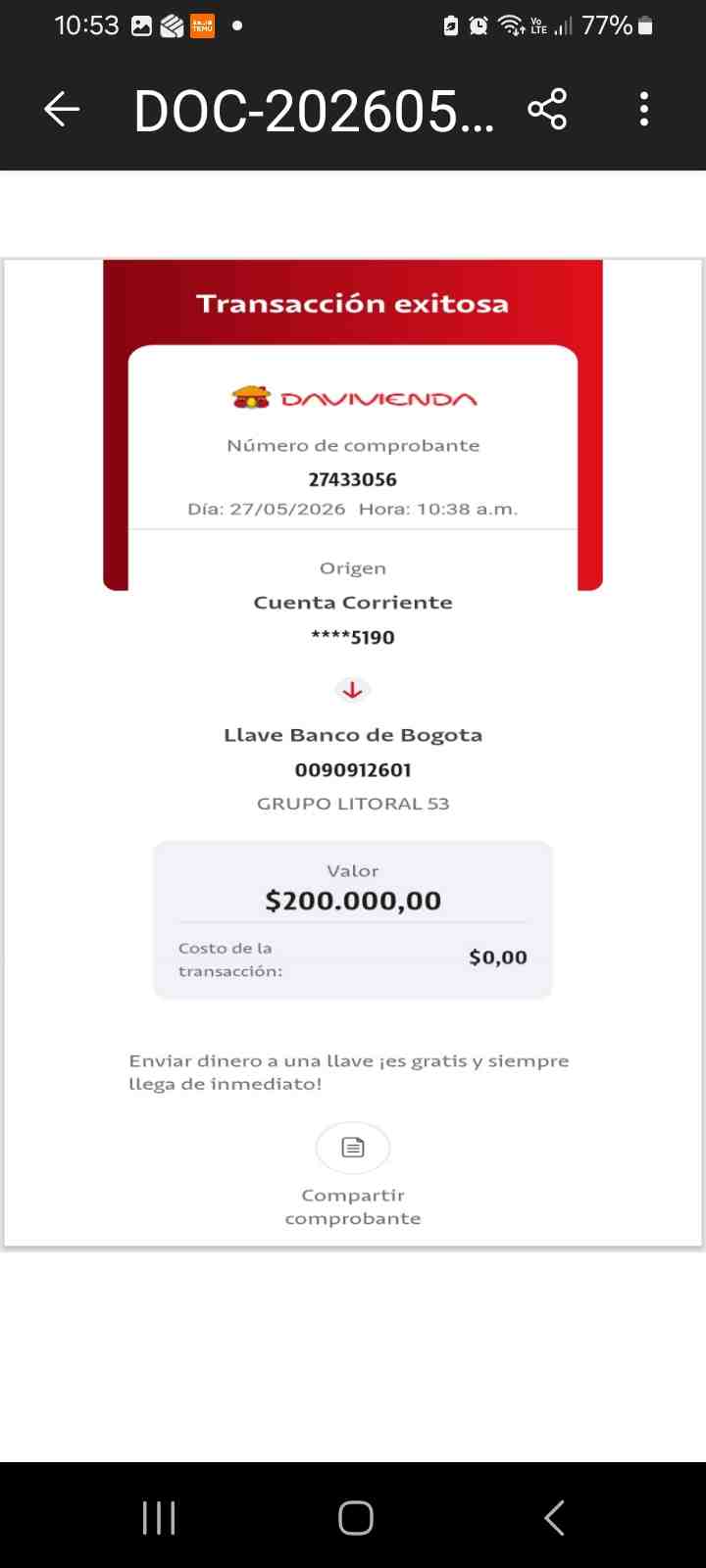Screen dimensions: 706x1568
Task: Open recent apps from the navigation bar
Action: [x=159, y=1518]
